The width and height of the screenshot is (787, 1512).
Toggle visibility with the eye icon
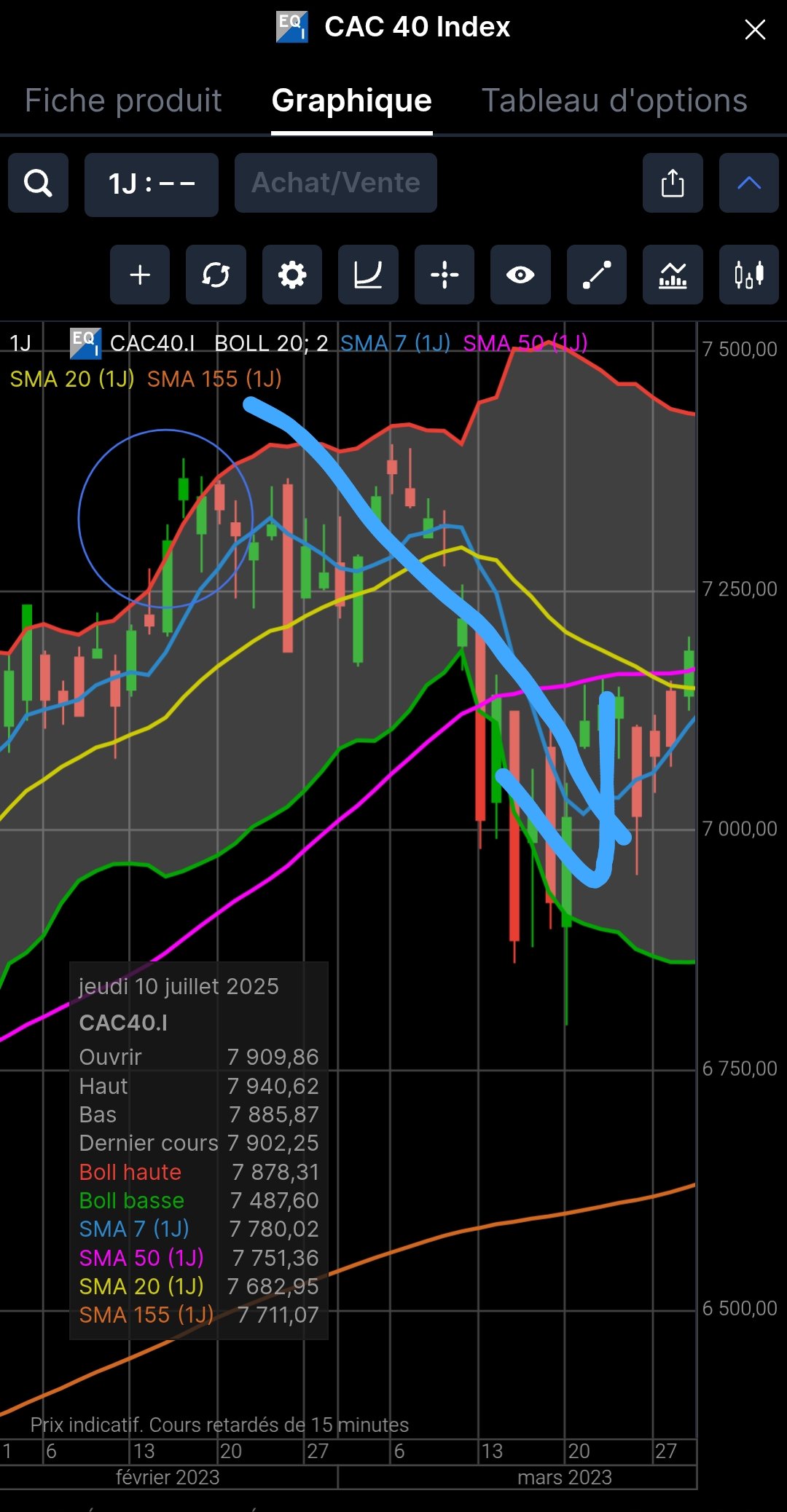(520, 275)
